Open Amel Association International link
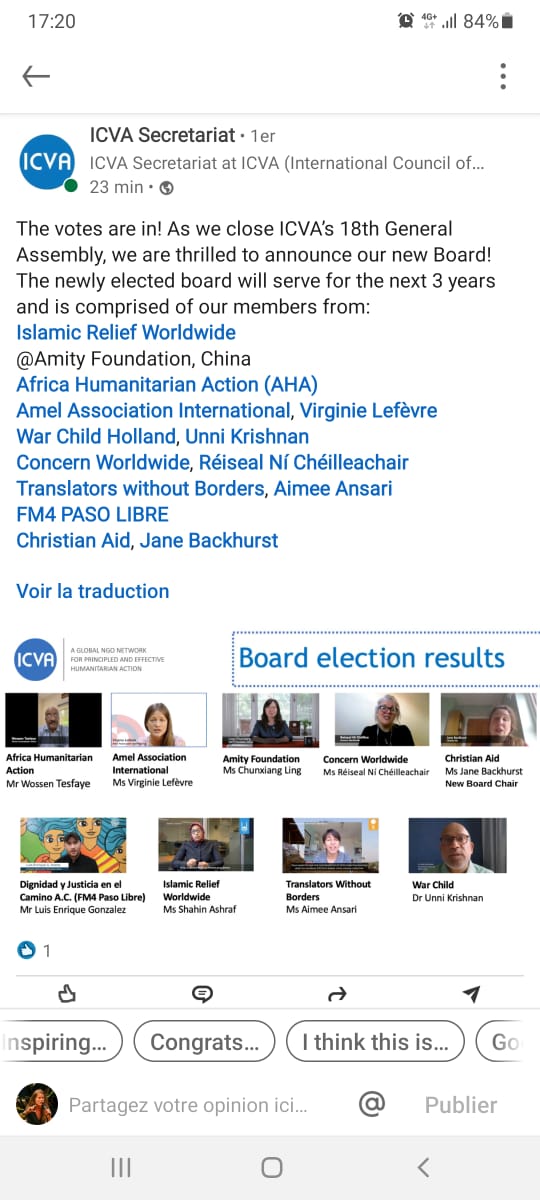Image resolution: width=540 pixels, height=1200 pixels. (x=153, y=410)
